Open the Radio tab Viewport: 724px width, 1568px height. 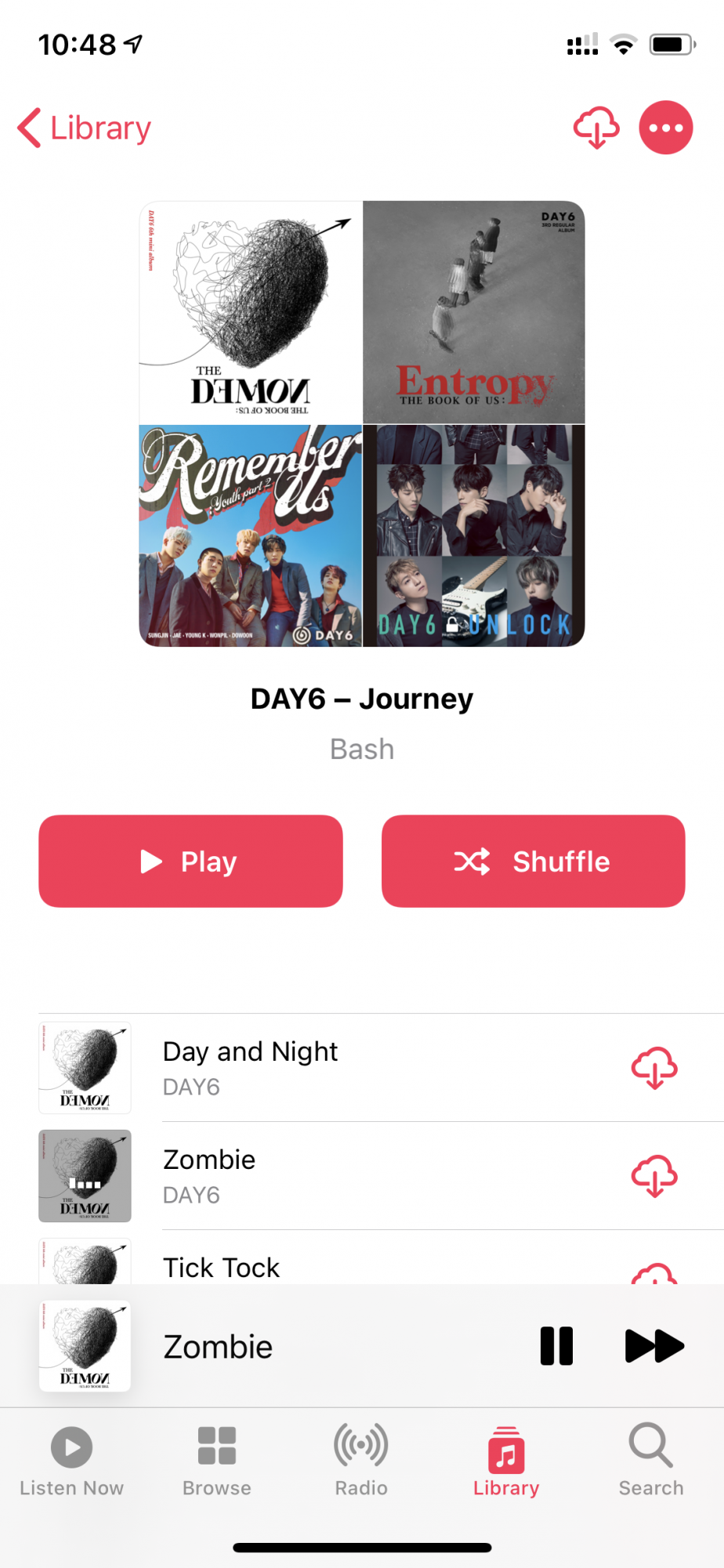[361, 1459]
